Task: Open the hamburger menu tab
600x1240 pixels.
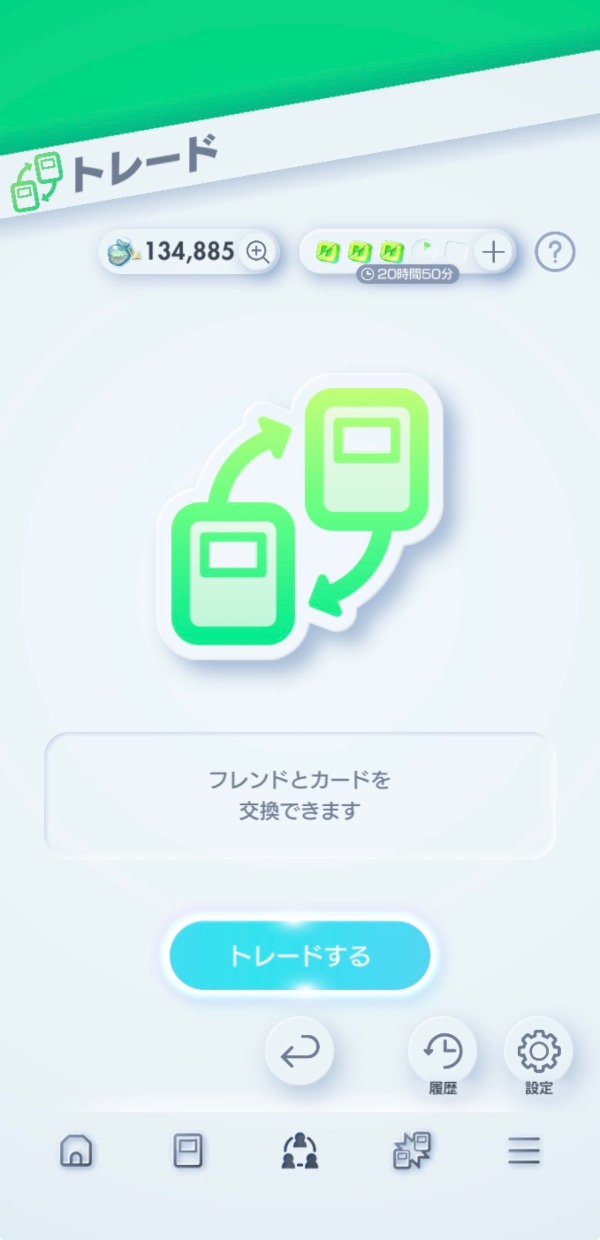Action: click(x=523, y=1151)
